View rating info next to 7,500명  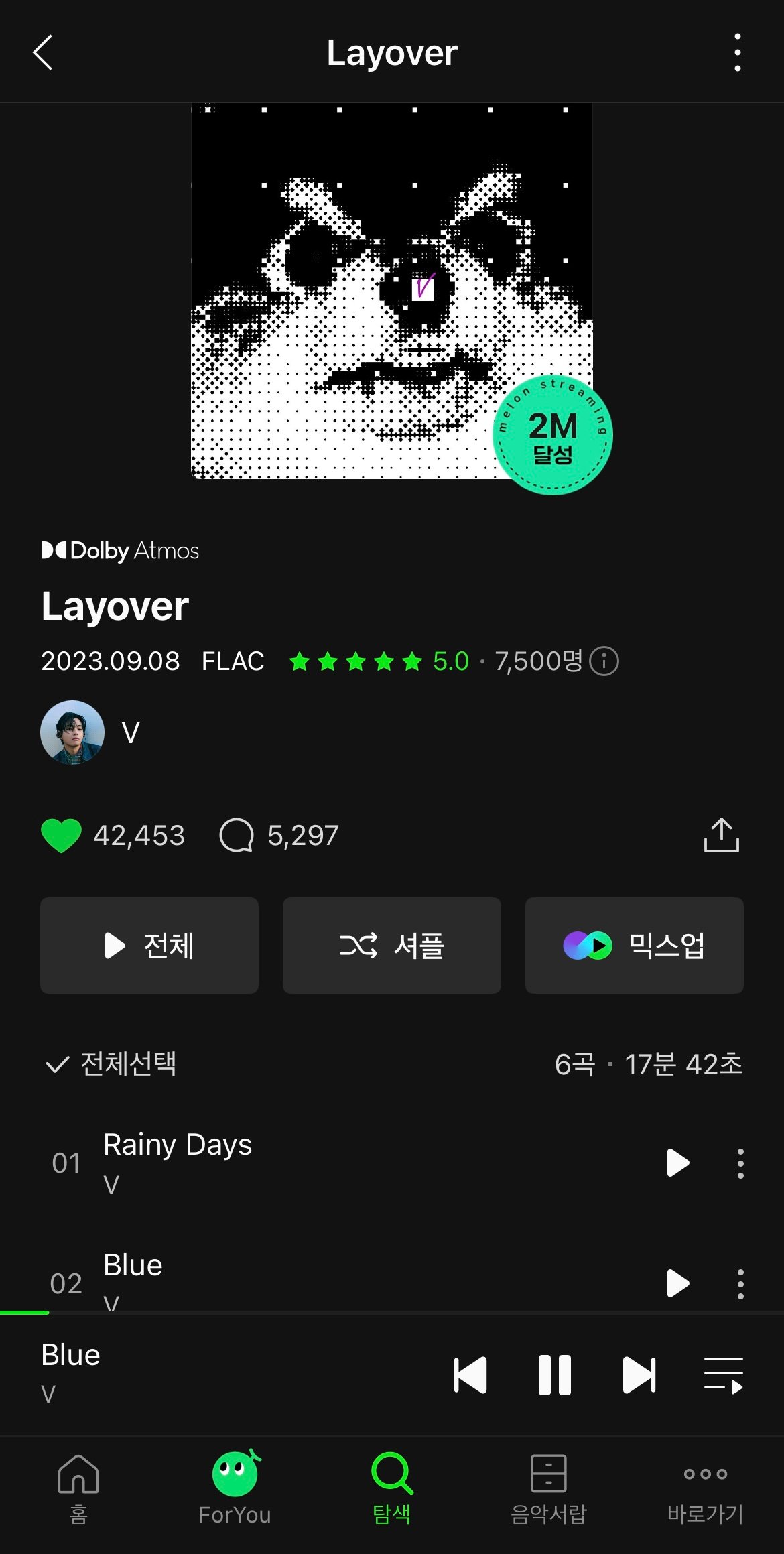point(604,661)
